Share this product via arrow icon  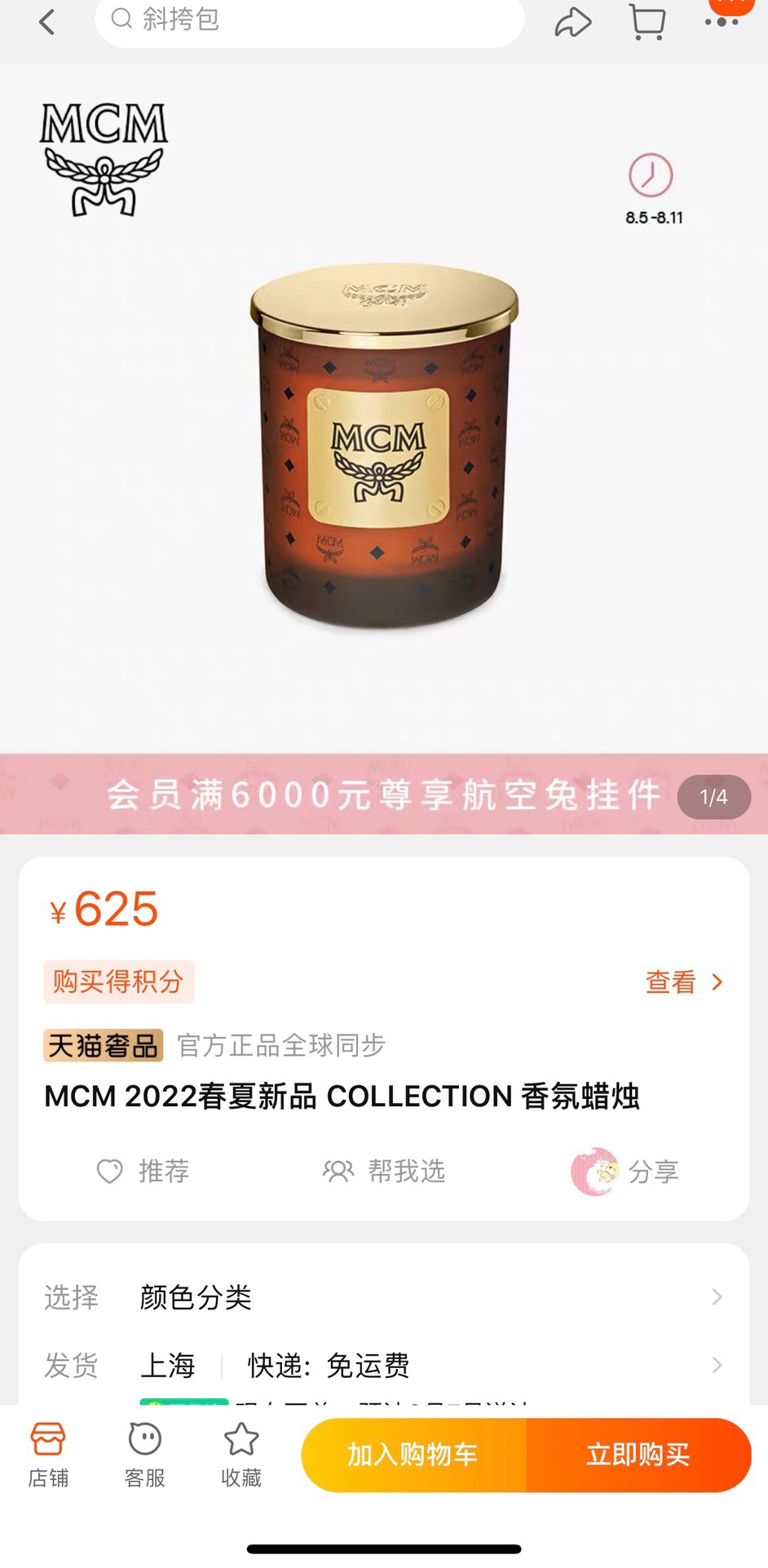coord(572,22)
